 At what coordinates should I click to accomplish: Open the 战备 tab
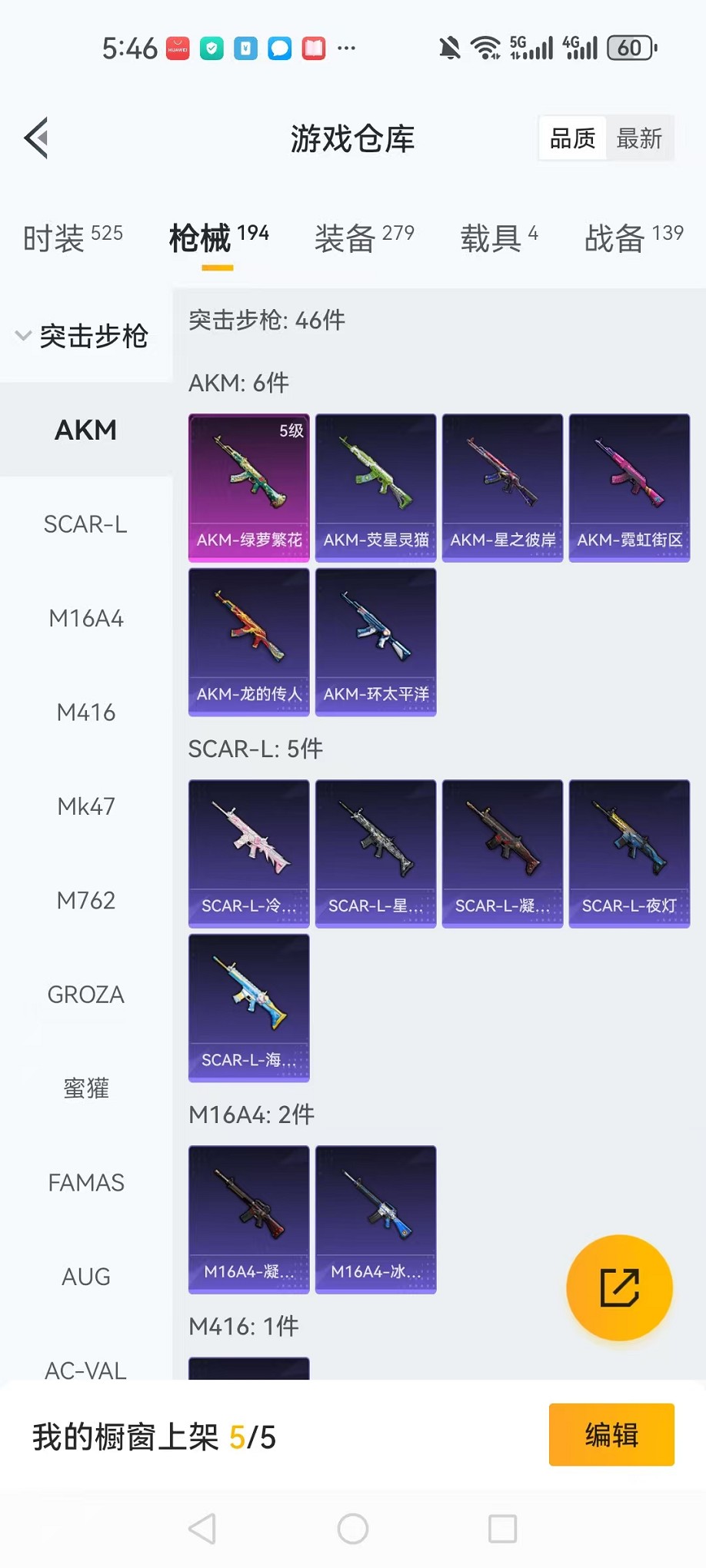click(633, 238)
